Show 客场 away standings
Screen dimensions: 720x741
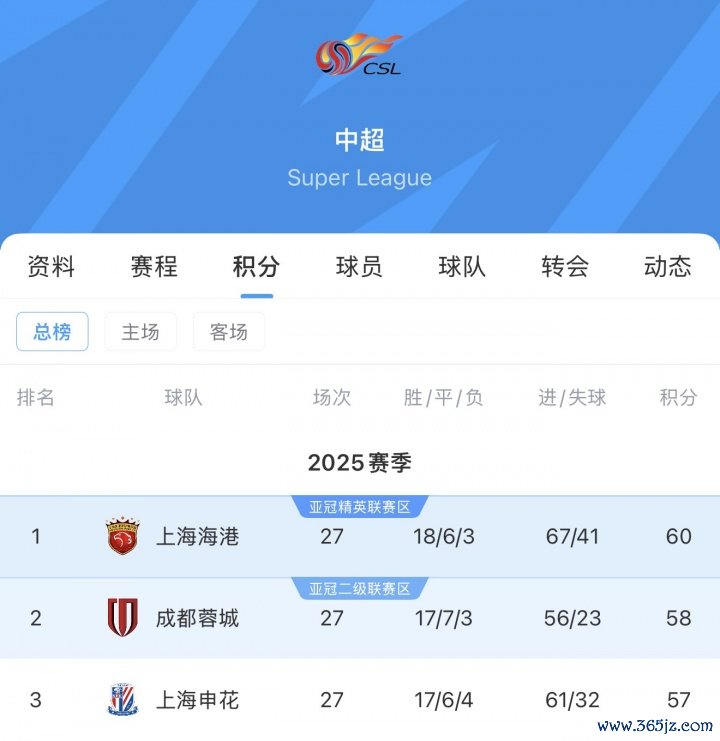click(229, 332)
